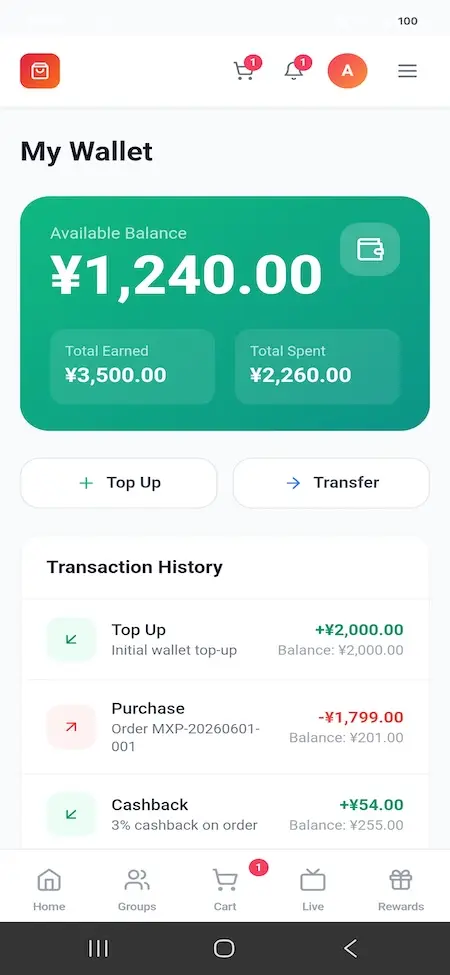Screen dimensions: 450x975
Task: Switch to the Live tab
Action: tap(313, 889)
